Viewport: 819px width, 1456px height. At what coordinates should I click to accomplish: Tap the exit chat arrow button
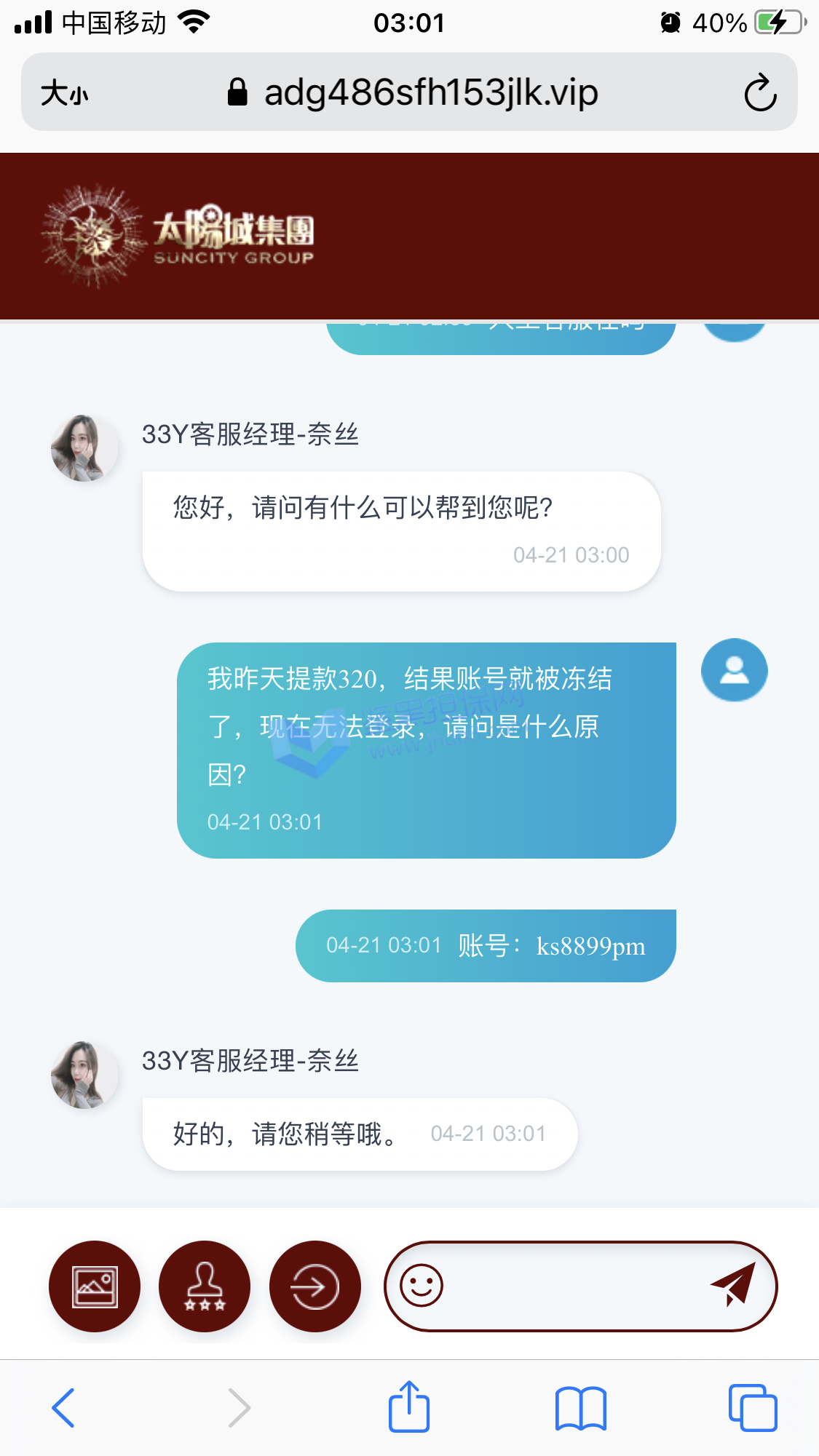(x=314, y=1286)
